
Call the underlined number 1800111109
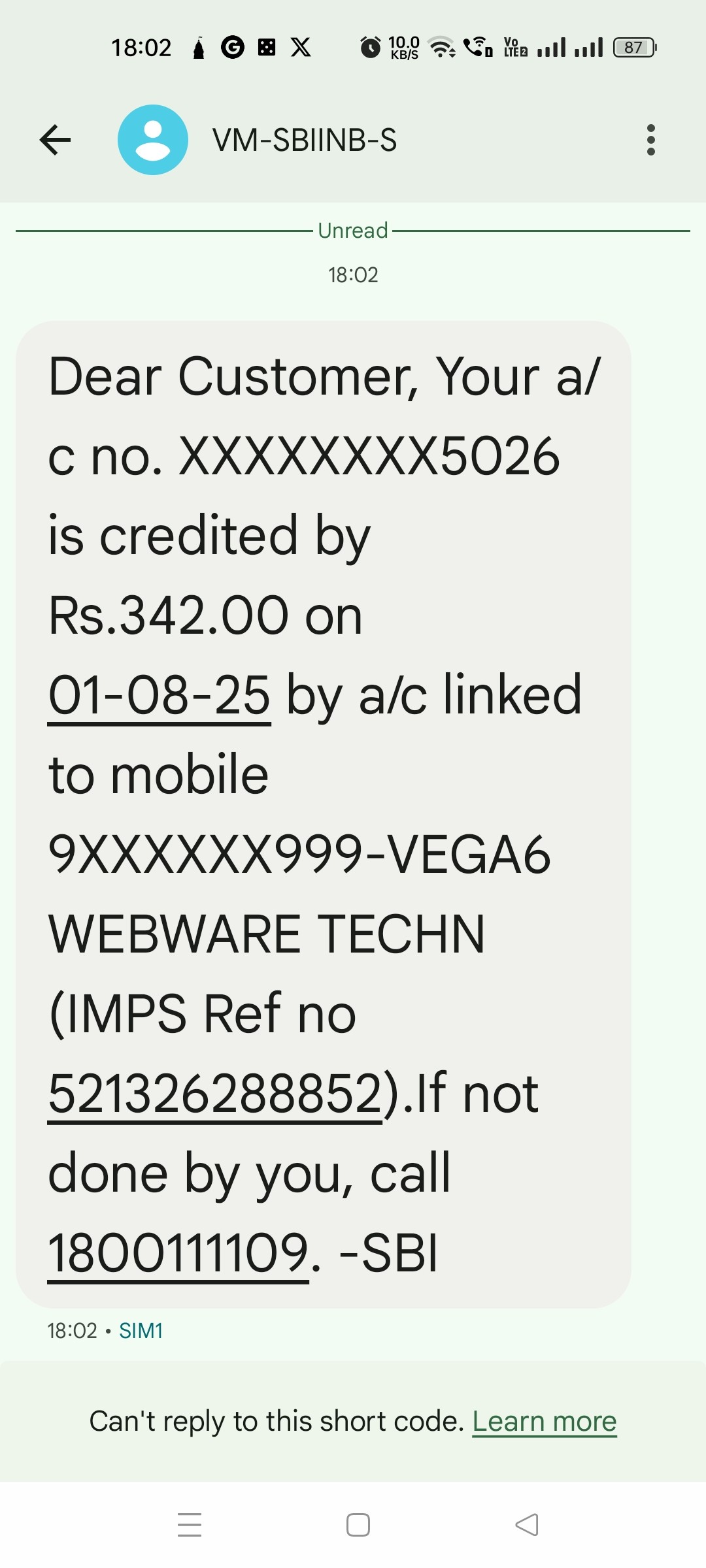tap(178, 1253)
